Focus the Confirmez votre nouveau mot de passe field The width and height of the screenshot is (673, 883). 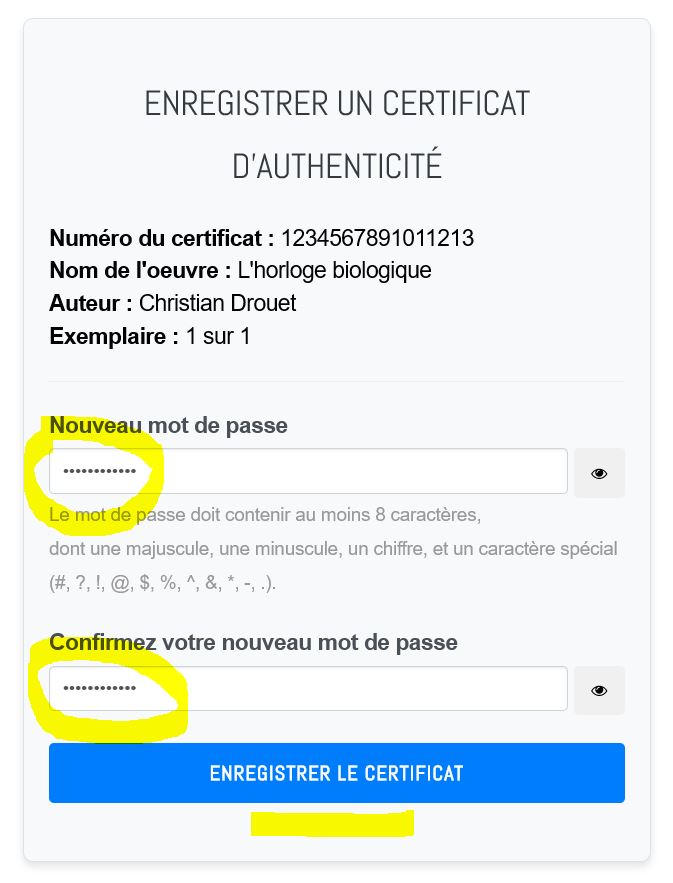click(308, 689)
